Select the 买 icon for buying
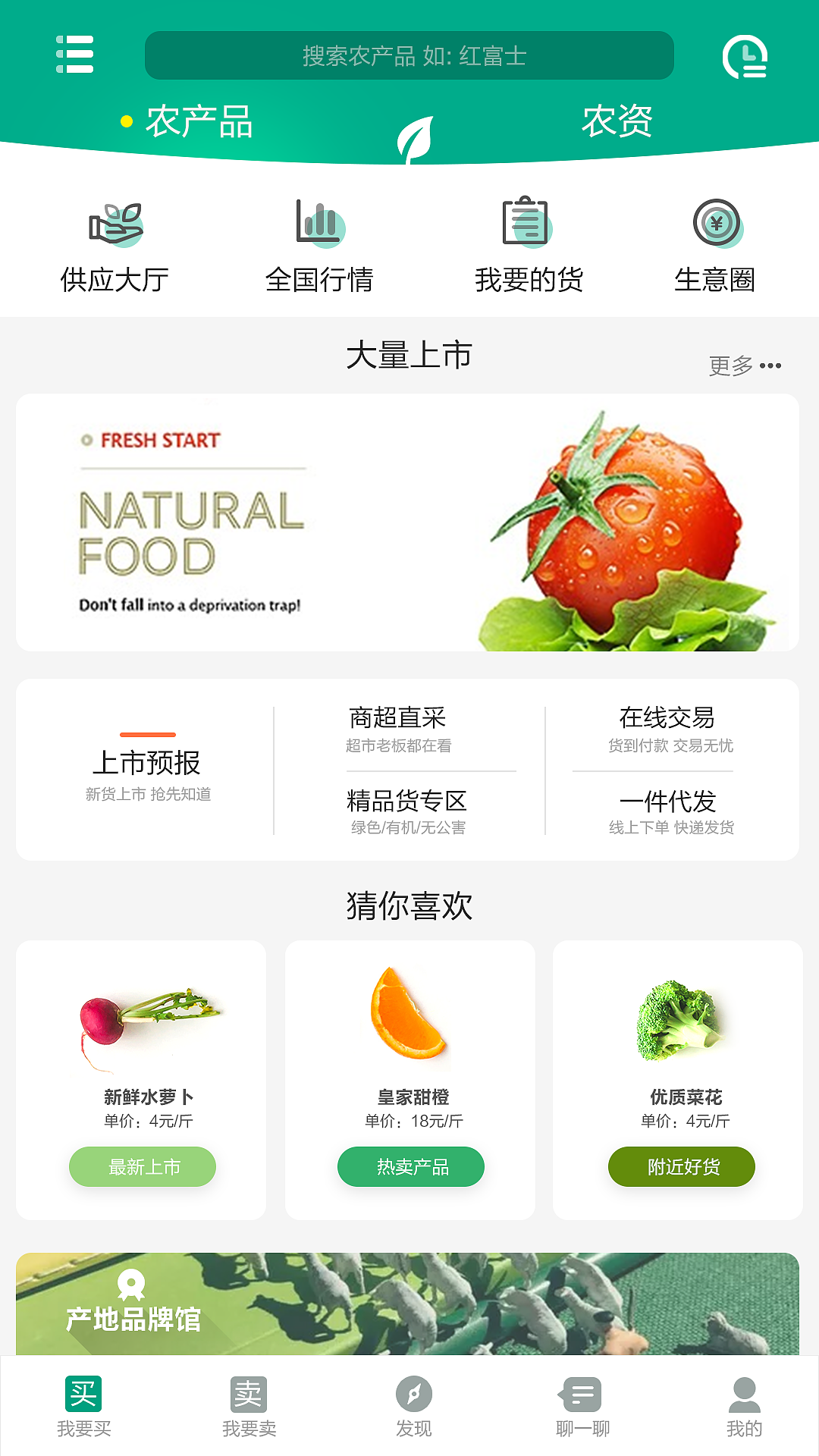819x1456 pixels. point(82,1395)
